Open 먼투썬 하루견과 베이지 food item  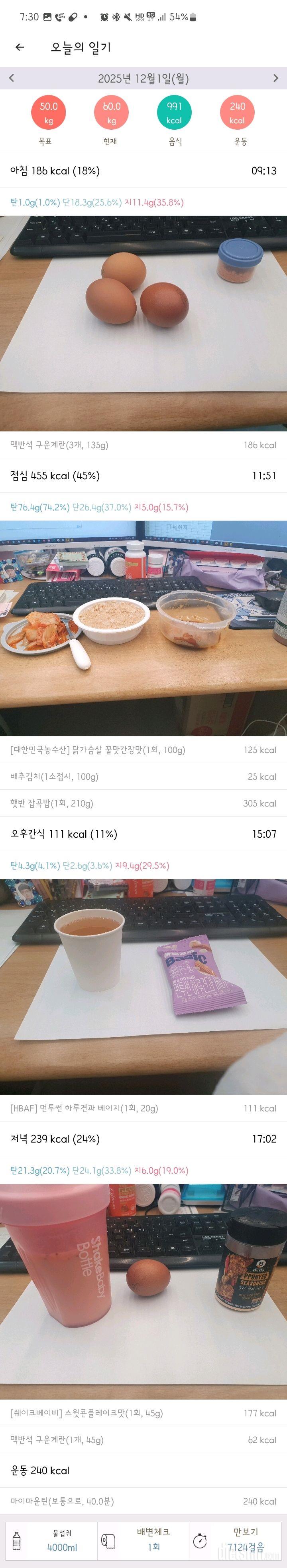click(143, 1108)
